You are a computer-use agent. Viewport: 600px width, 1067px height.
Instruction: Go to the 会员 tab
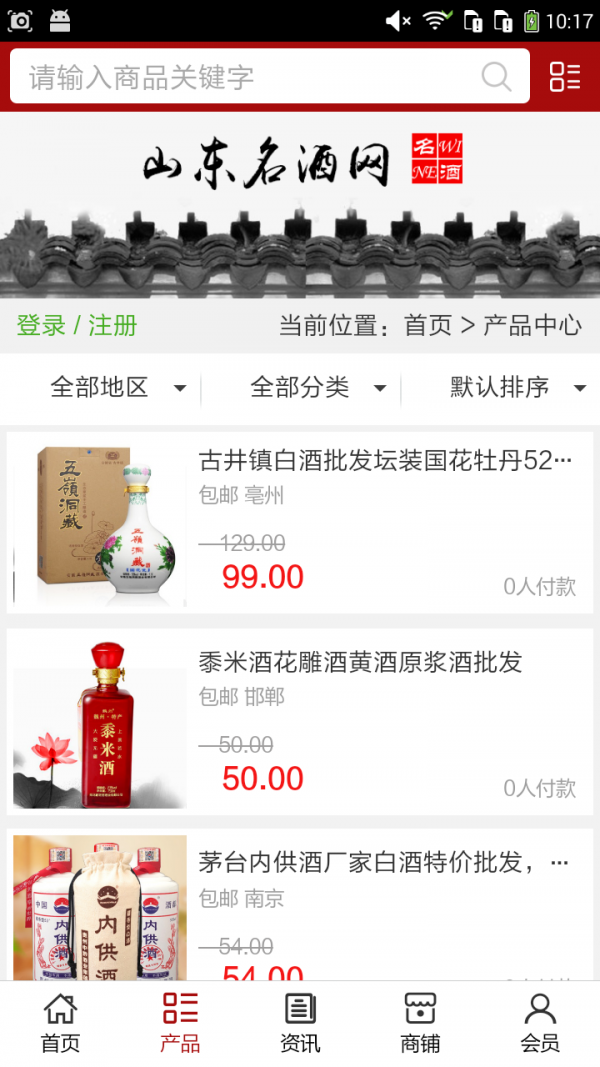(x=540, y=1022)
